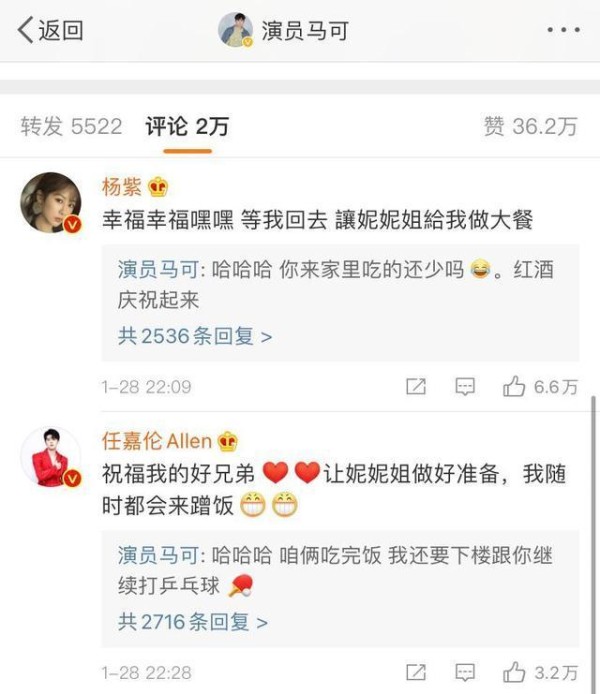This screenshot has width=600, height=694.
Task: Like 任嘉伦Allen's comment with 3.2万 likes
Action: click(x=540, y=672)
